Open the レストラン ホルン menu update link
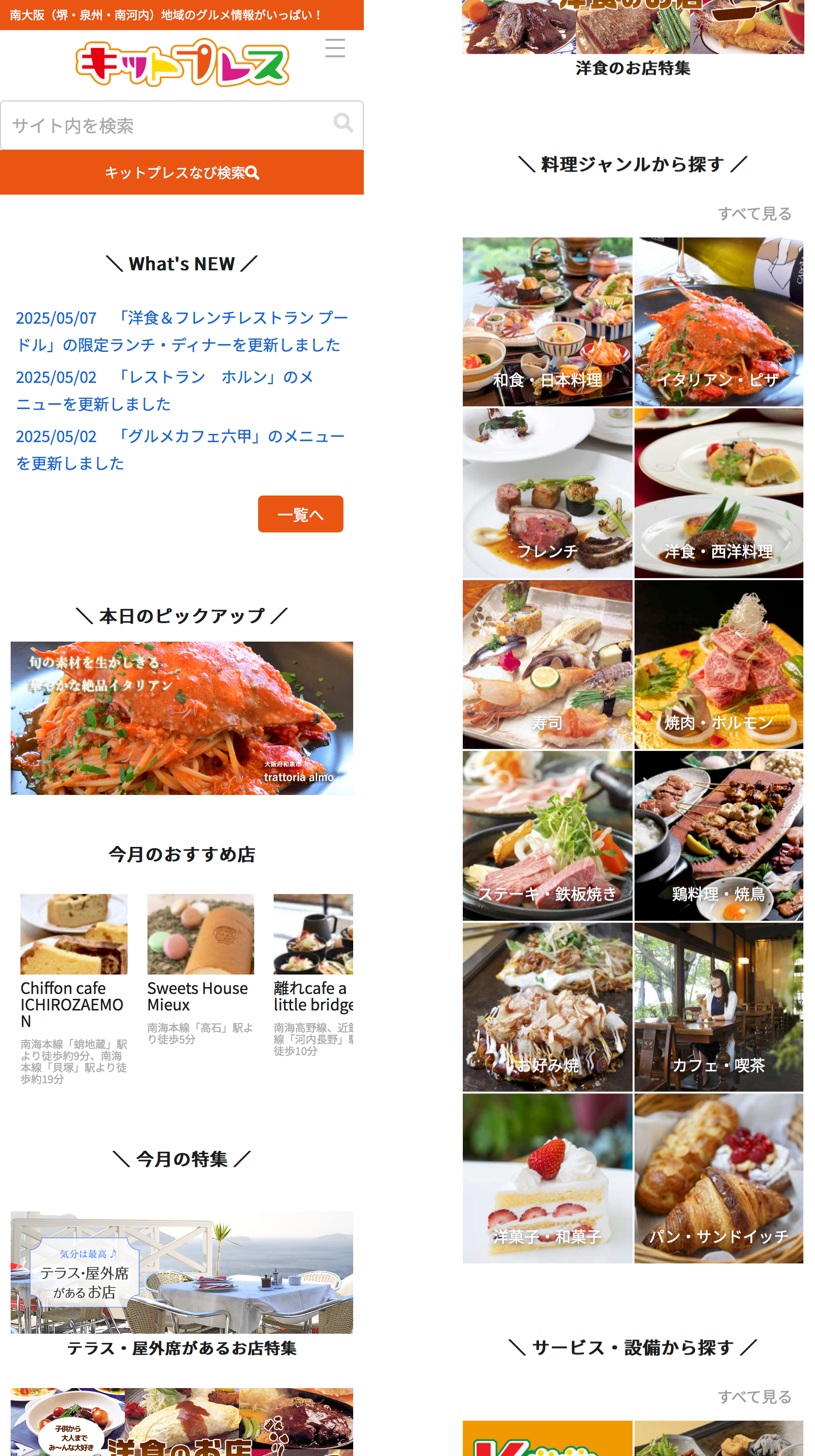This screenshot has height=1456, width=815. [165, 391]
